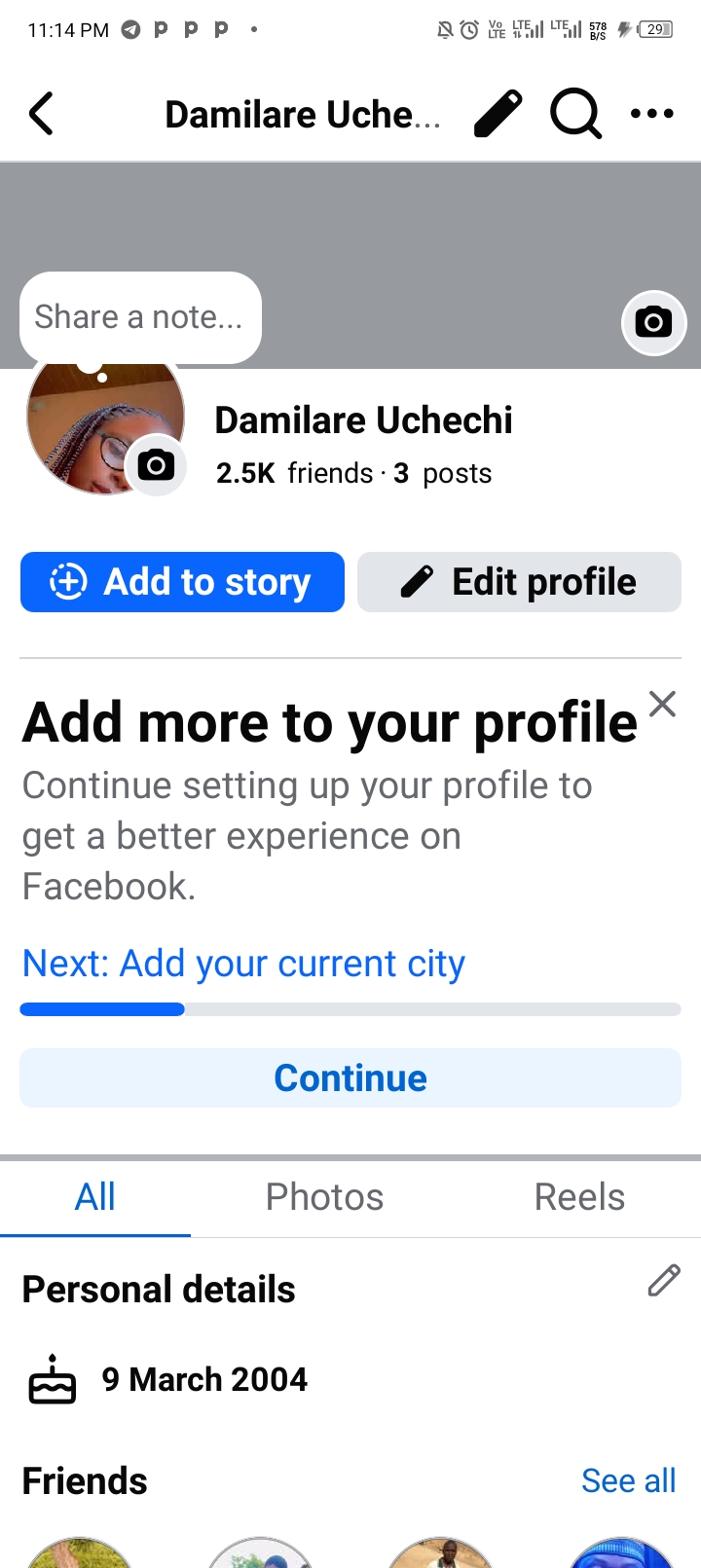Dismiss the Add more to your profile card
The height and width of the screenshot is (1568, 701).
662,704
